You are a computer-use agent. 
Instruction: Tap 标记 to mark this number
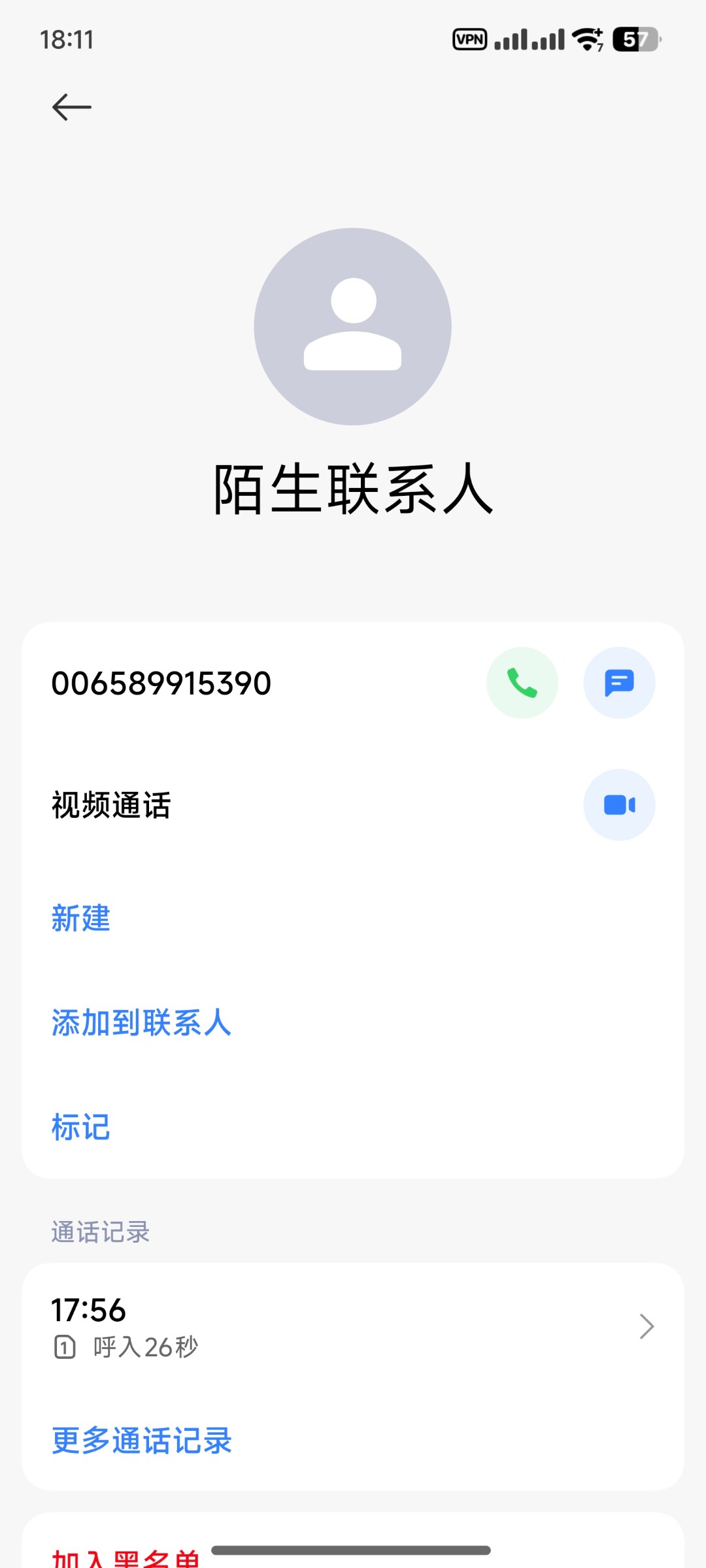point(81,1127)
